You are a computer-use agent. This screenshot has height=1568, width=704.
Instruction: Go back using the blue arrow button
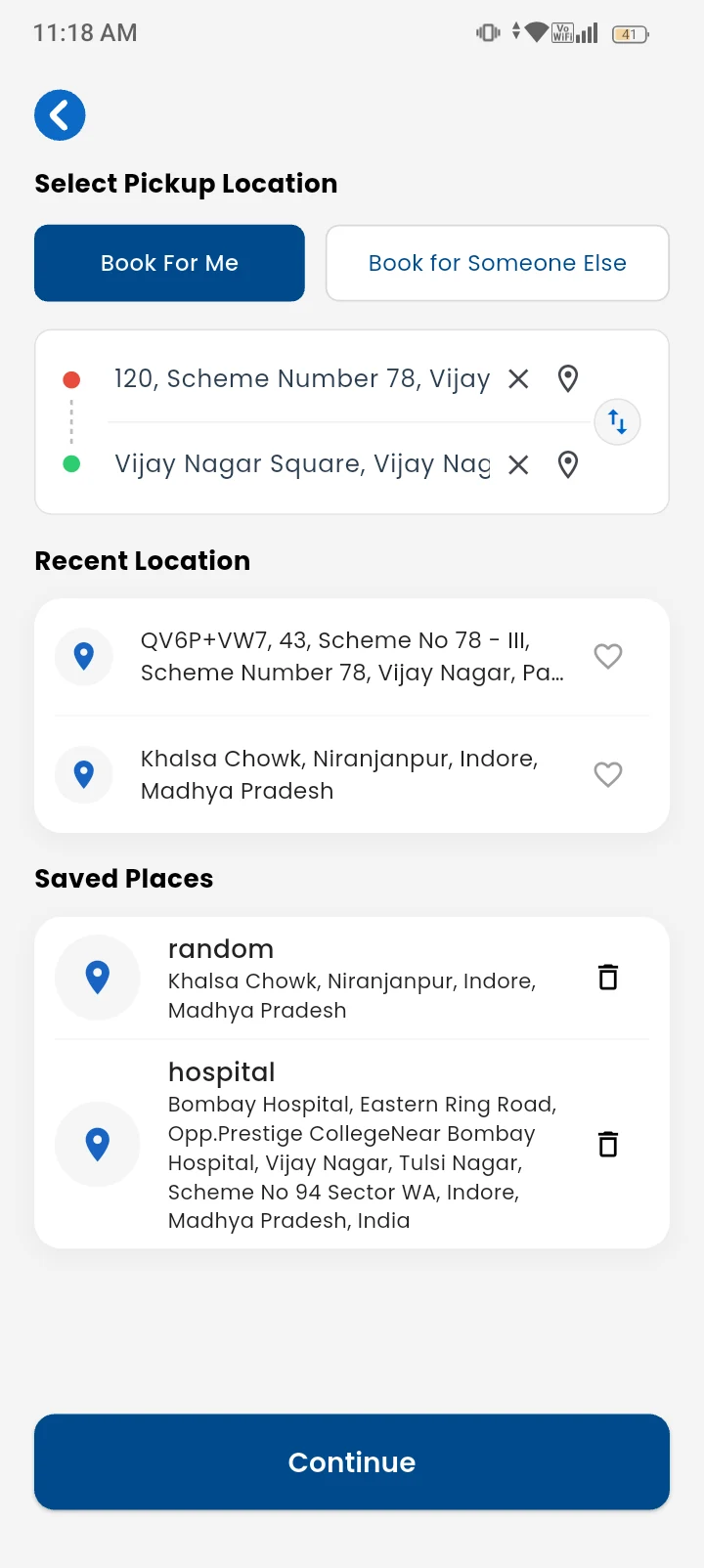click(60, 115)
